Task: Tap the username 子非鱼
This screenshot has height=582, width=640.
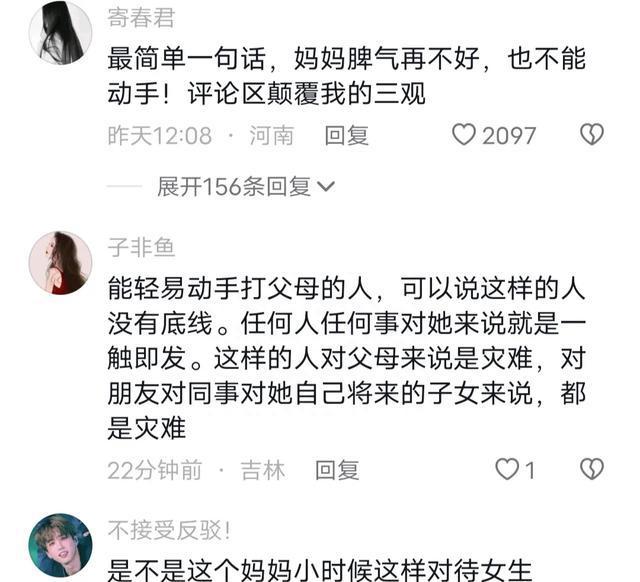Action: pos(141,247)
